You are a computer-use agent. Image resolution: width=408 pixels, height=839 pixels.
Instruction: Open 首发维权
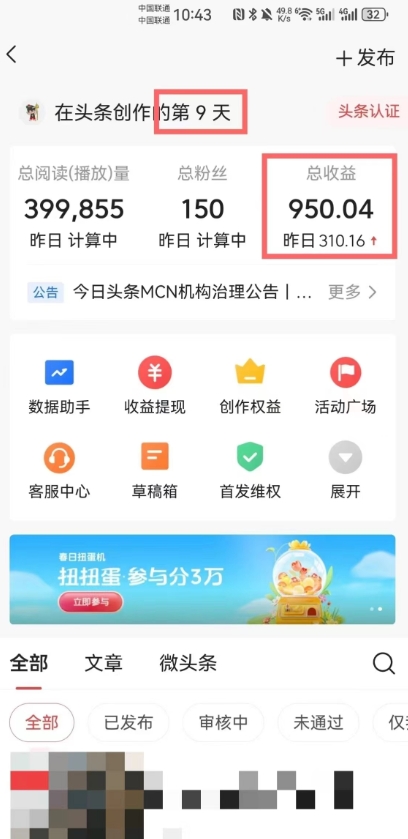[250, 471]
